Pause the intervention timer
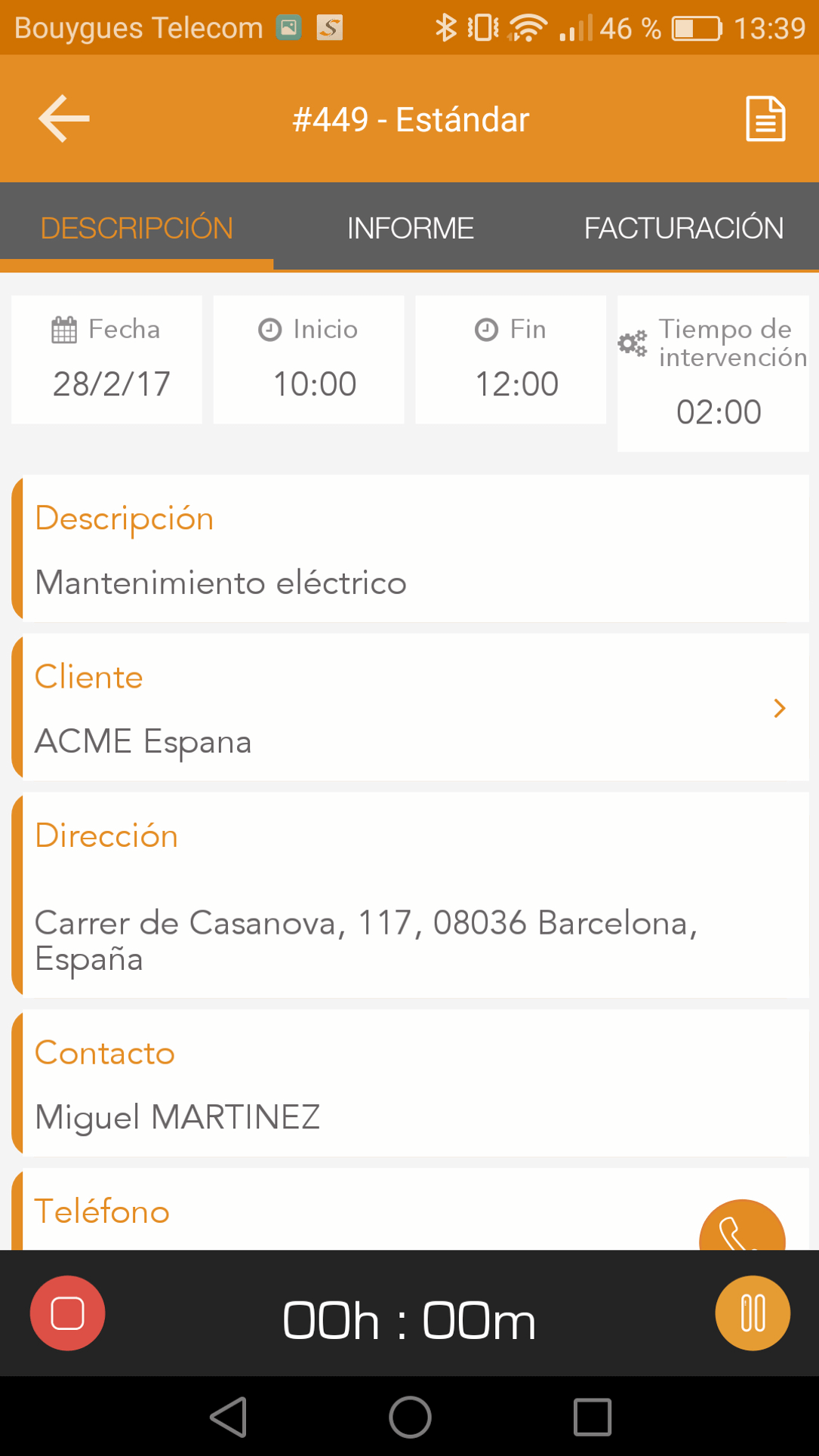Viewport: 819px width, 1456px height. pyautogui.click(x=753, y=1313)
